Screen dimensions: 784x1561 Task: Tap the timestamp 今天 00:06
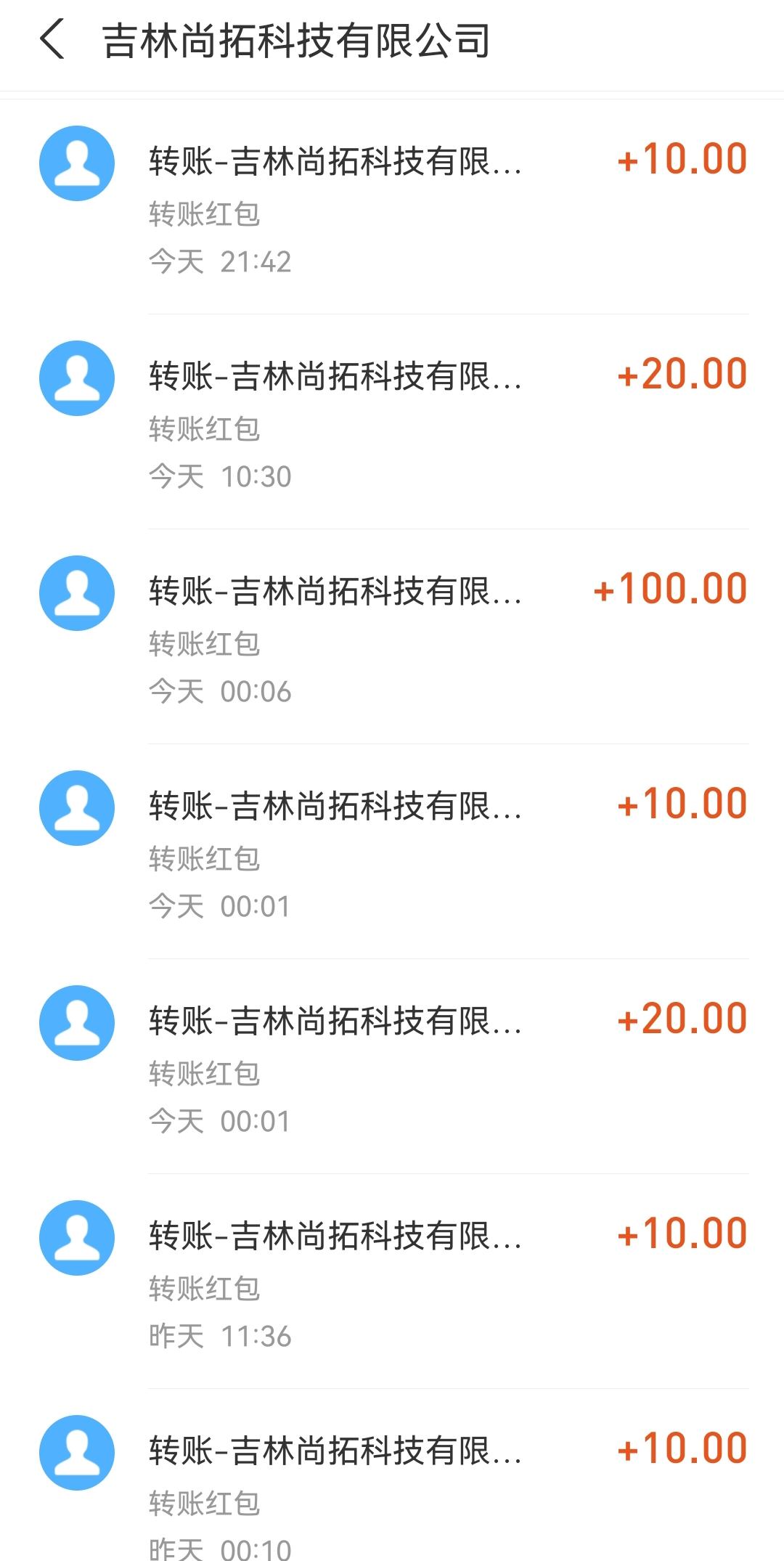point(218,693)
